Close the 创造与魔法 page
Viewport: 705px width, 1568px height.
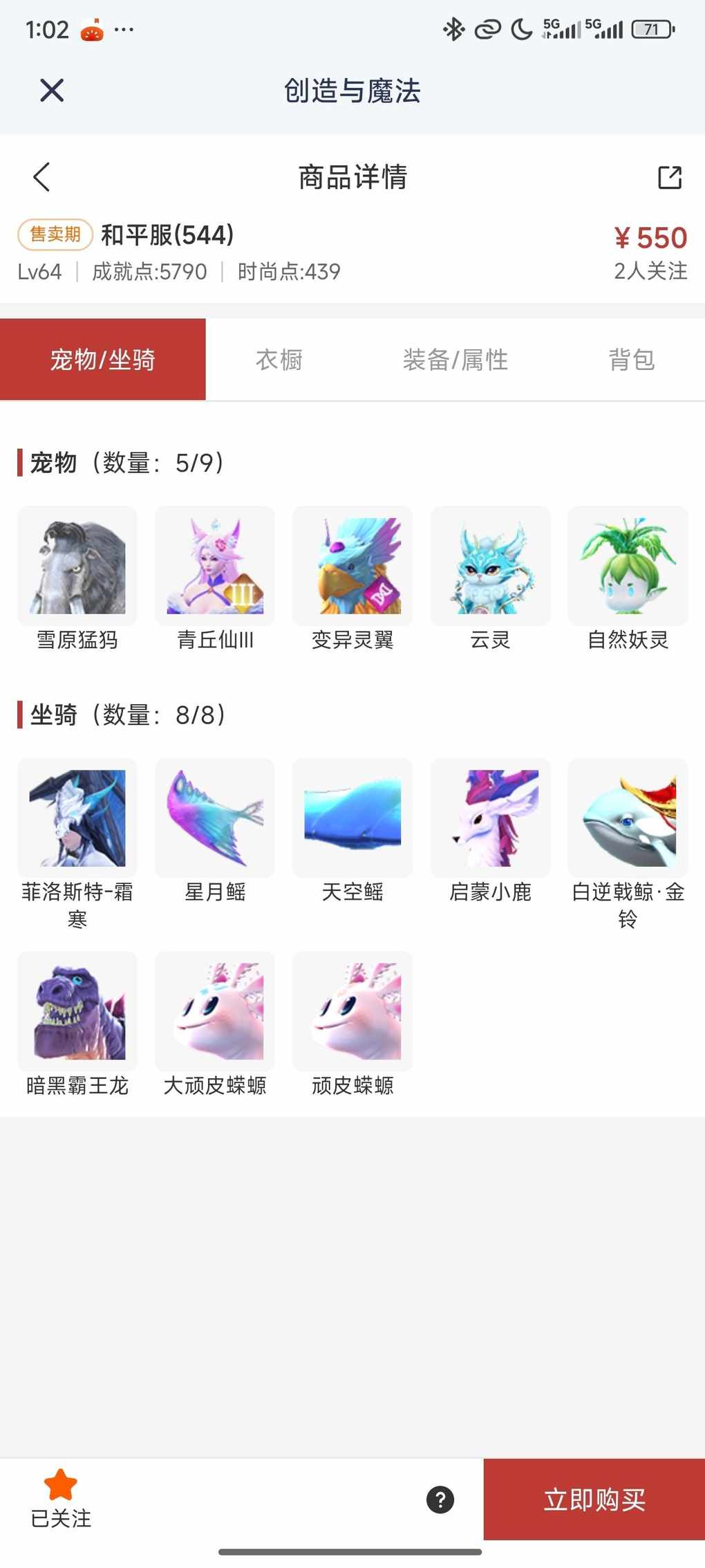[x=52, y=91]
